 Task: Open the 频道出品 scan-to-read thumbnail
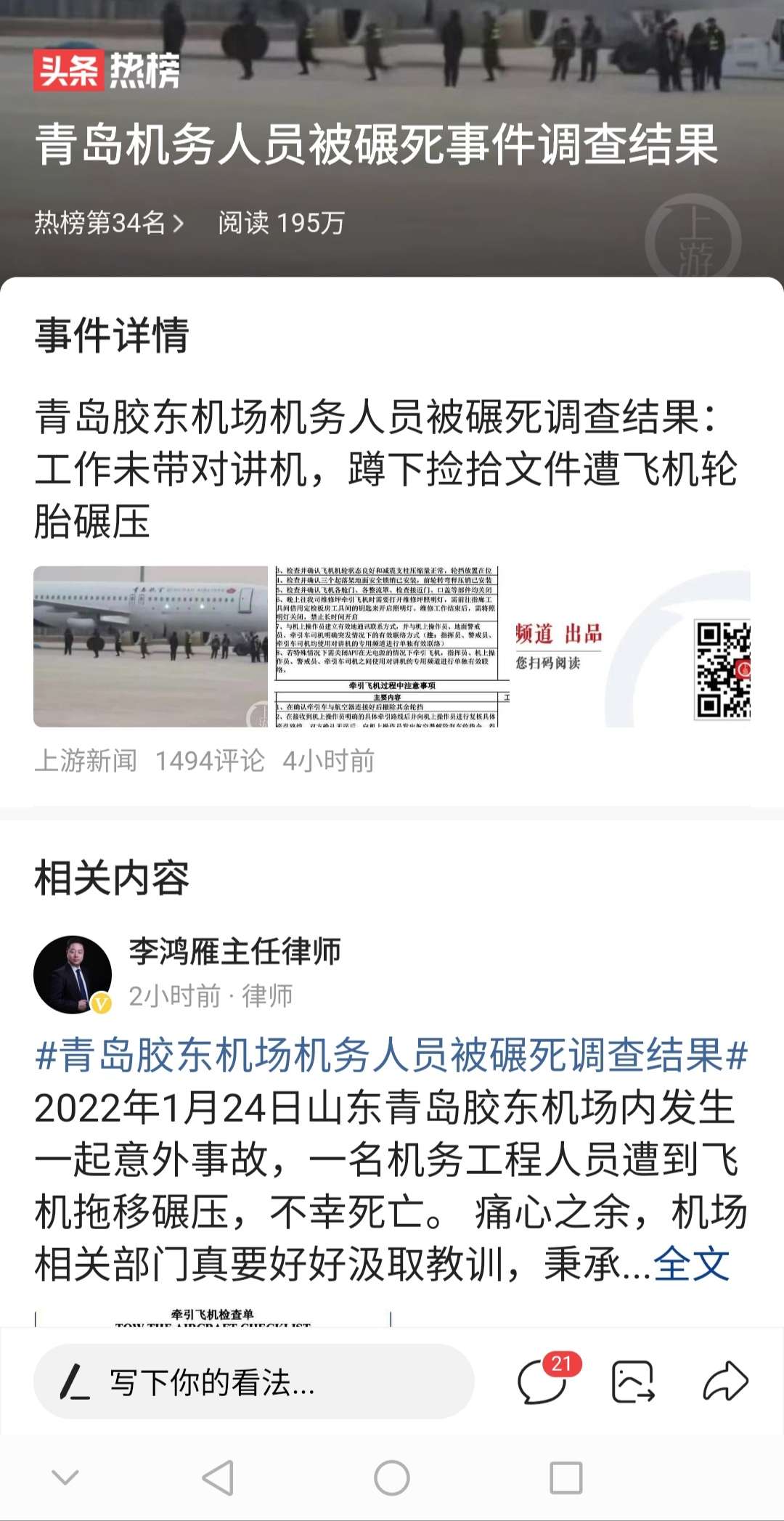click(632, 646)
